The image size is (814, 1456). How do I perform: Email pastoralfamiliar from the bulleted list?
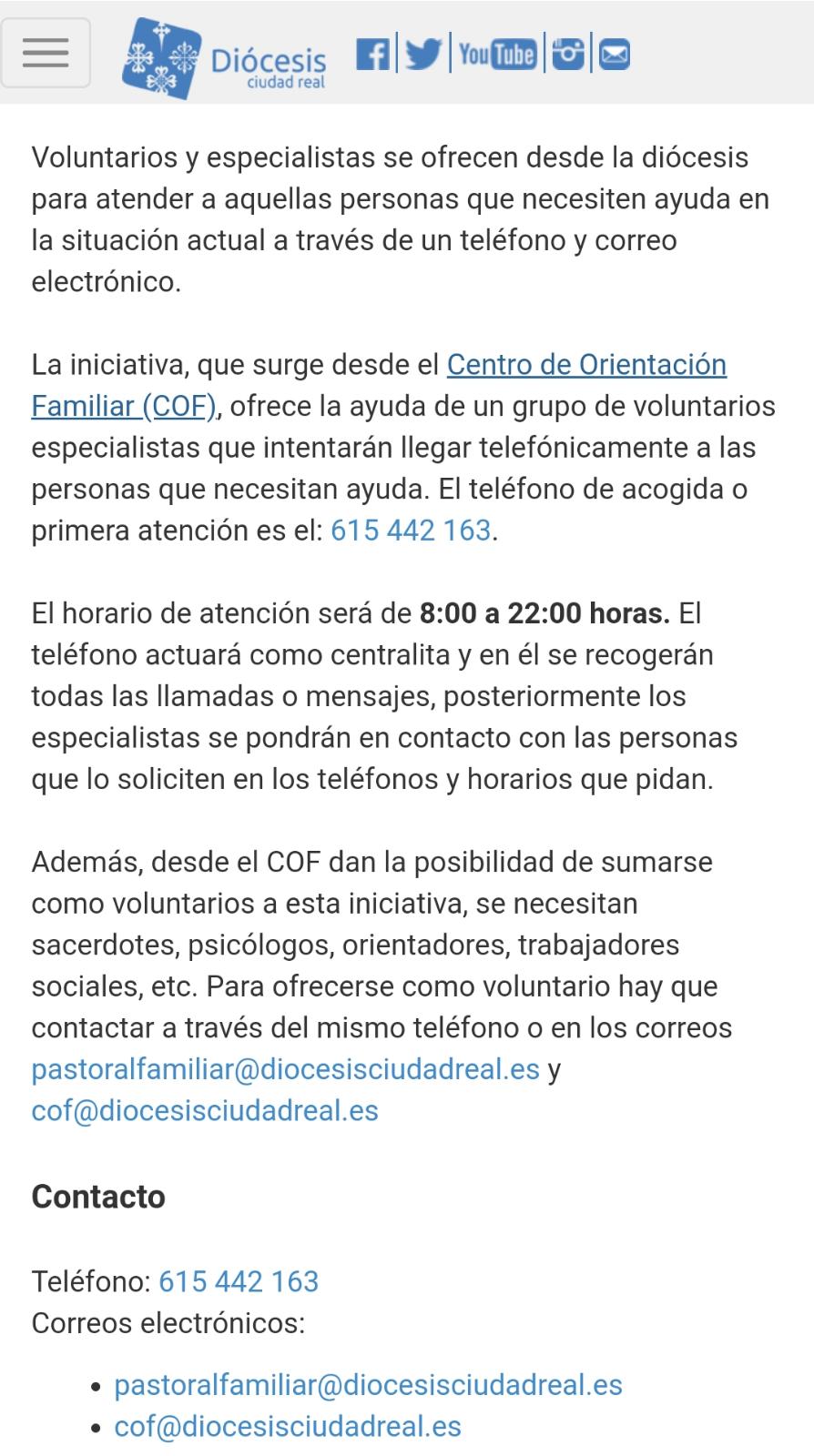click(x=368, y=1385)
